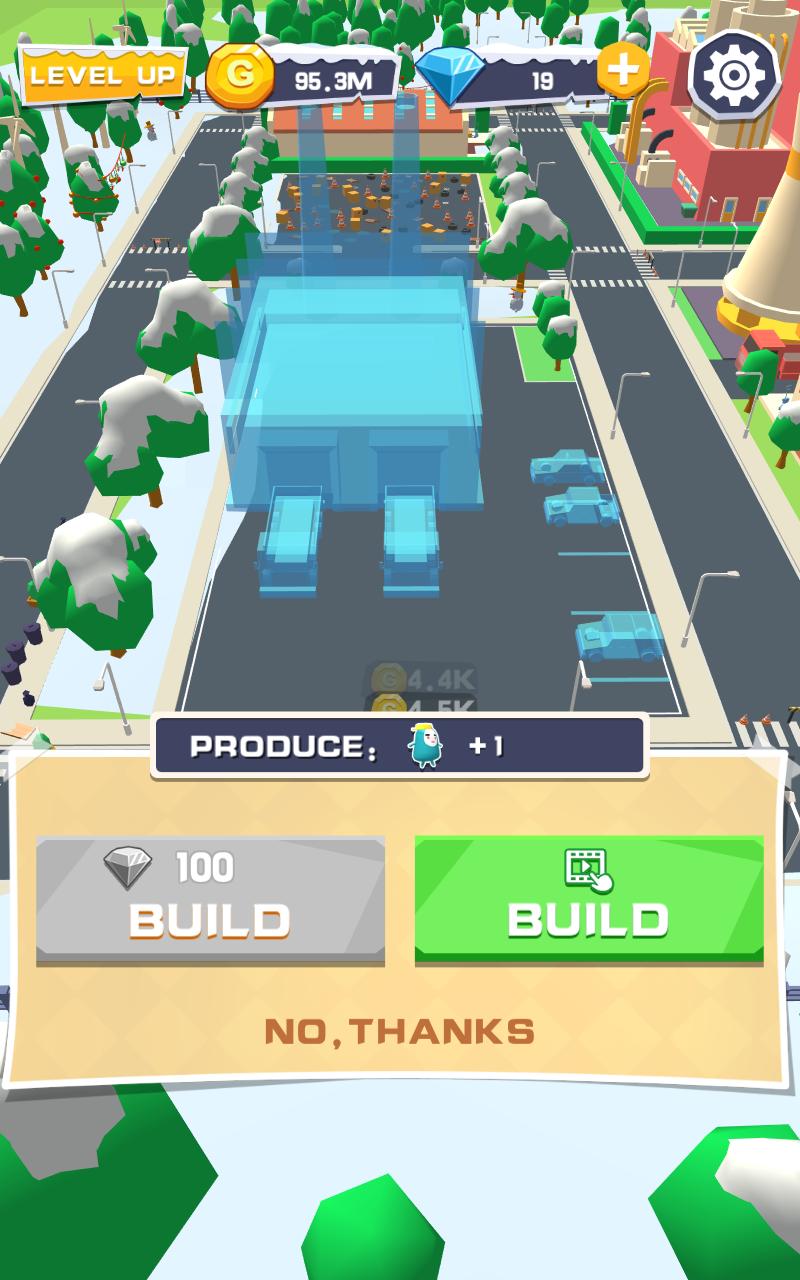Decline with No, Thanks
The height and width of the screenshot is (1280, 800).
pyautogui.click(x=399, y=1031)
